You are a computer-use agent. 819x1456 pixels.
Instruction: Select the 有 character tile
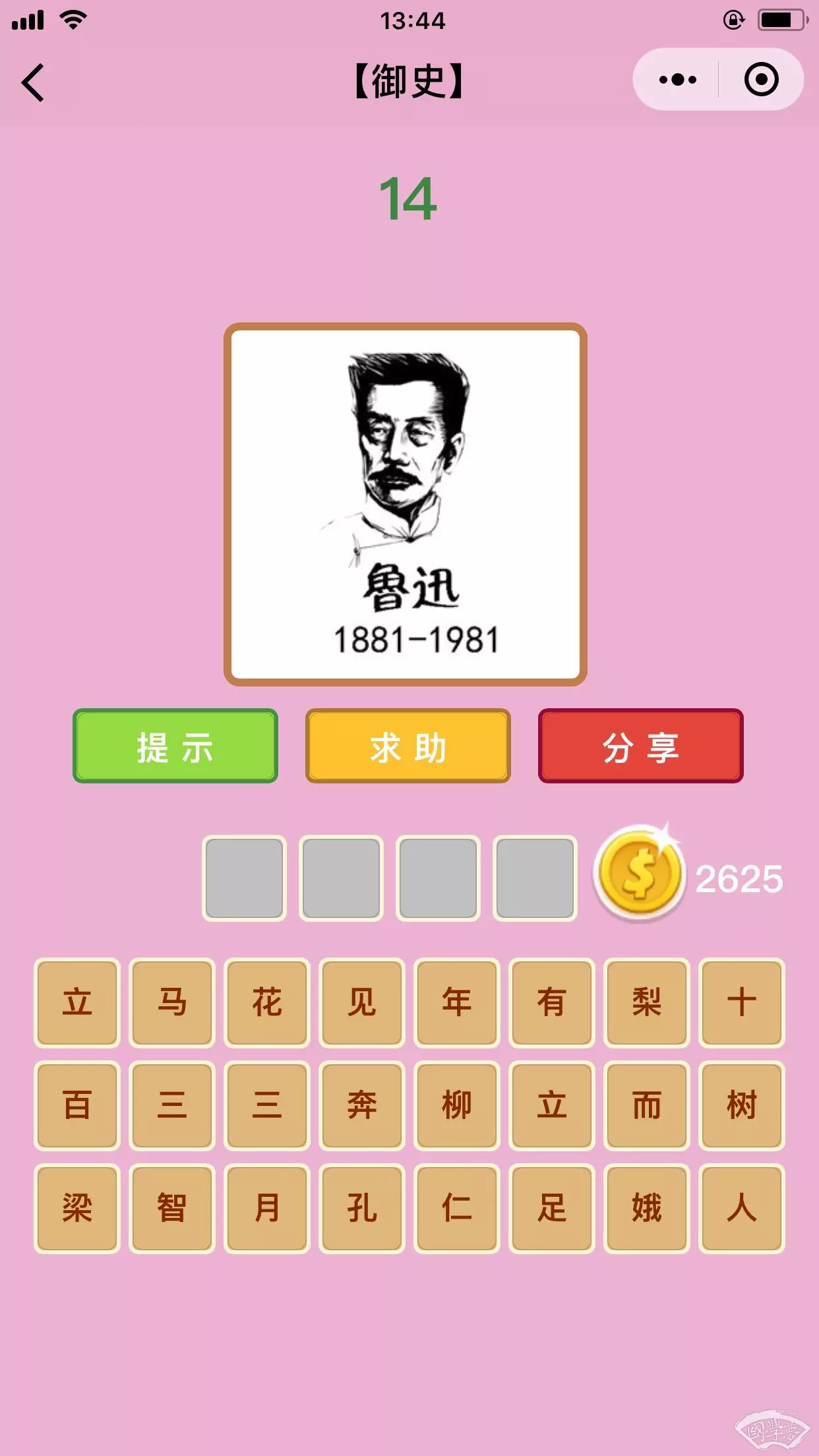551,1002
